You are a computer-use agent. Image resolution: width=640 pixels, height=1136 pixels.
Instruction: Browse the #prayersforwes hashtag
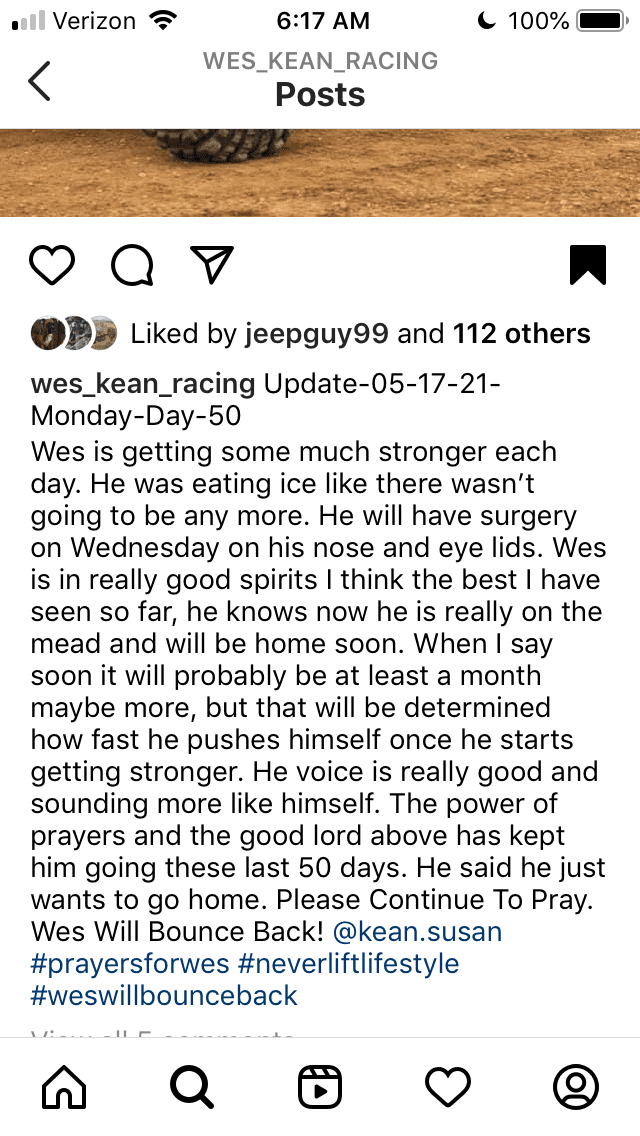[130, 964]
